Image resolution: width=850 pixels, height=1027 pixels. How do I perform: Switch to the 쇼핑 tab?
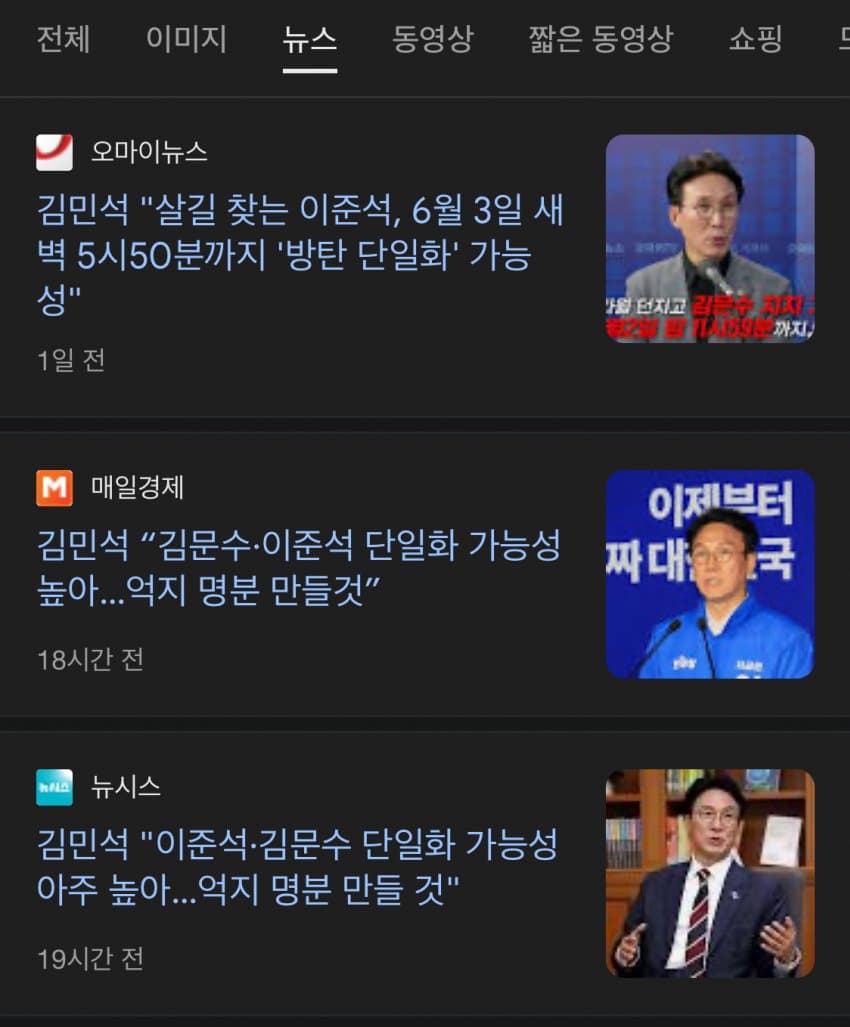click(755, 40)
